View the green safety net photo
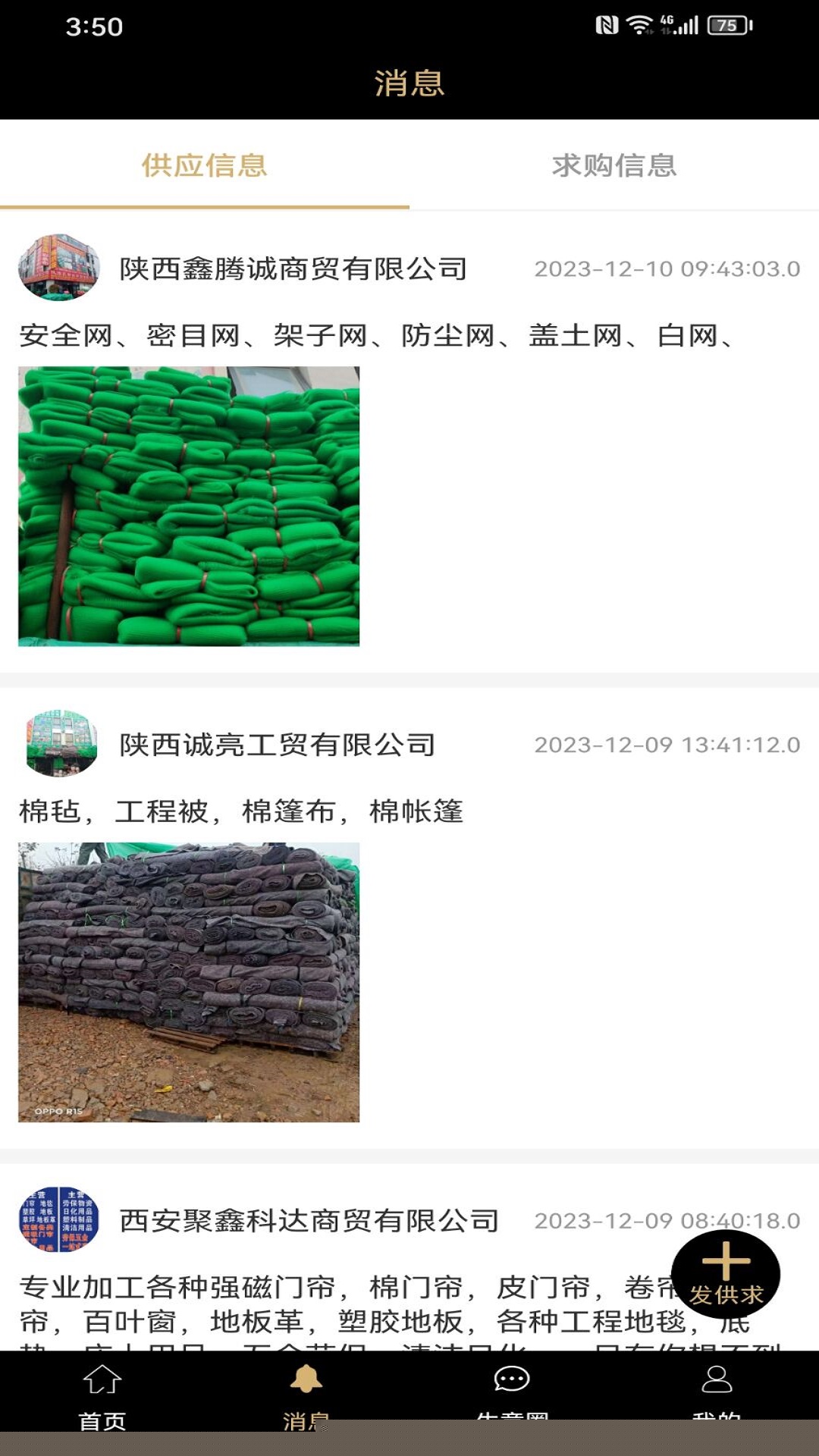Viewport: 819px width, 1456px height. 189,506
